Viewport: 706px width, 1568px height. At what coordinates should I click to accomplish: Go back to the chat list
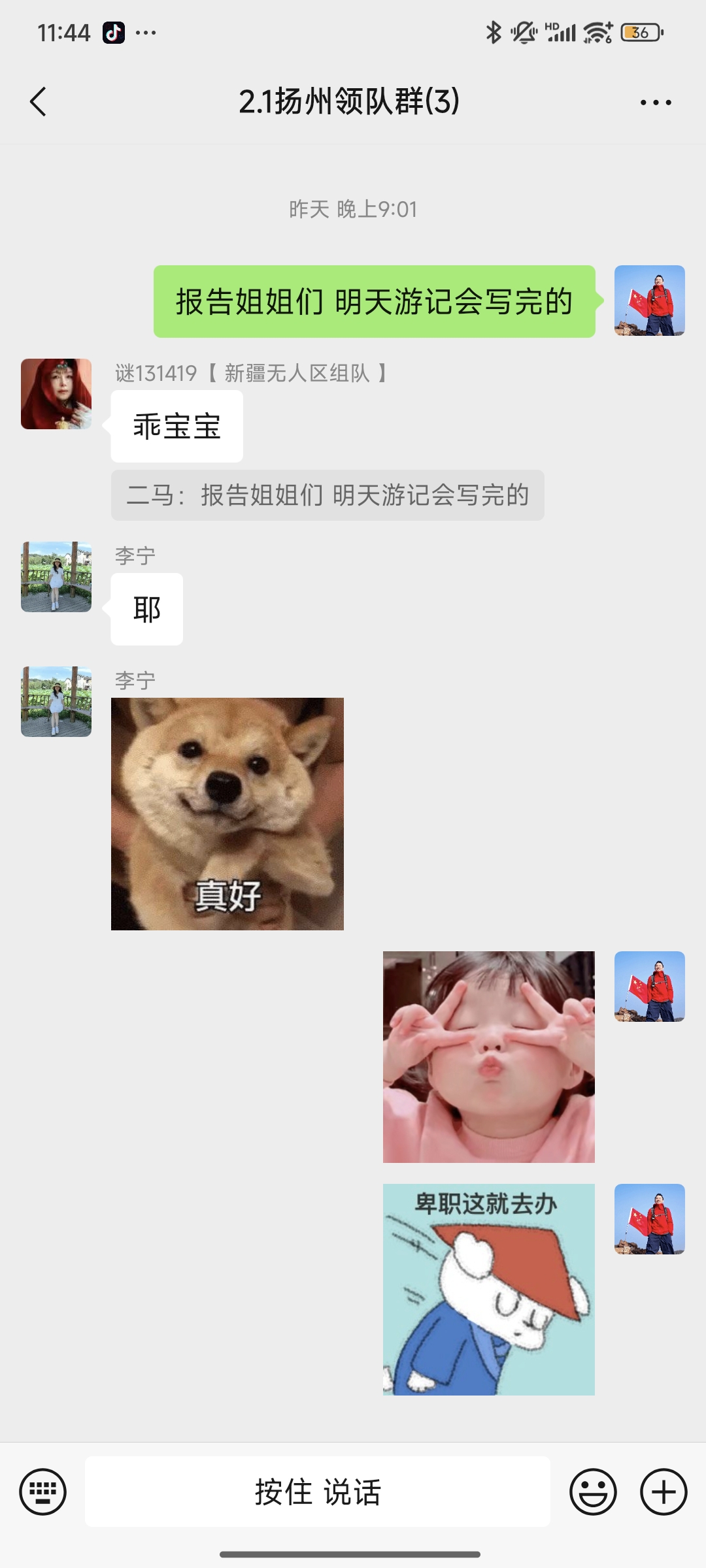point(39,102)
